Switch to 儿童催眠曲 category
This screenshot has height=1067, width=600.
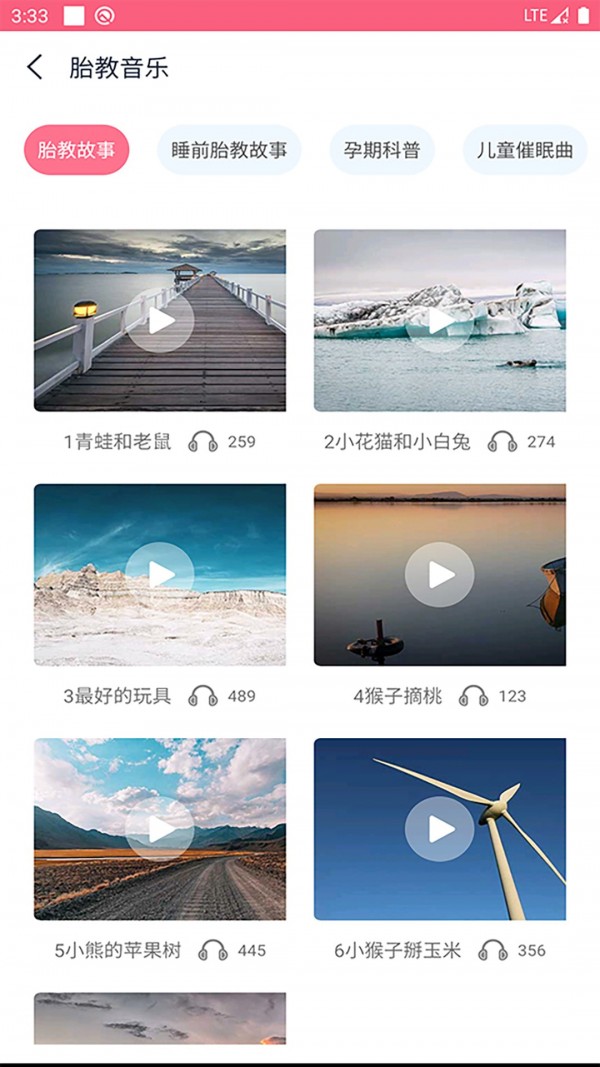click(525, 150)
